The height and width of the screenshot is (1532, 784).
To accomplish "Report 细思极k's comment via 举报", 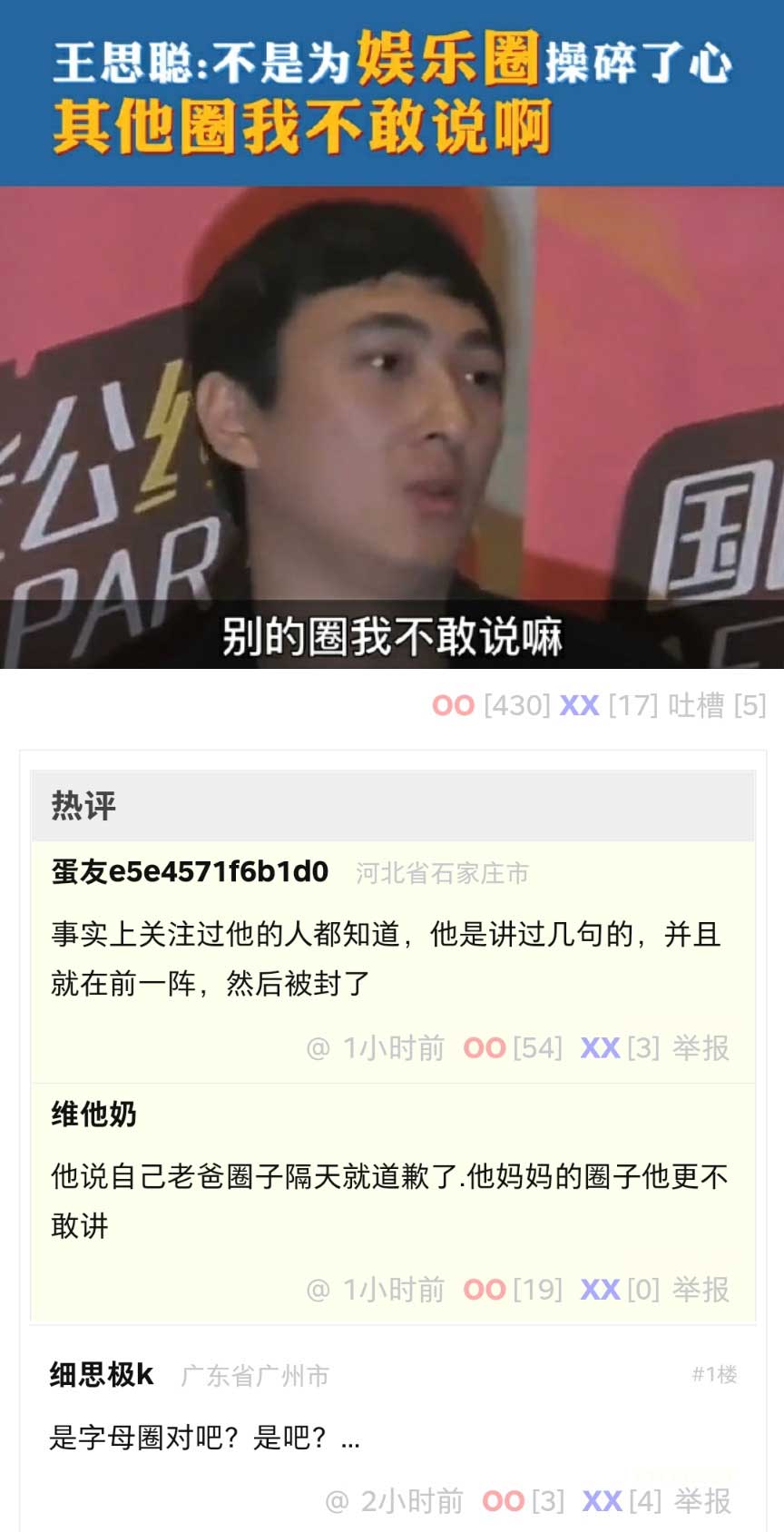I will tap(702, 1501).
